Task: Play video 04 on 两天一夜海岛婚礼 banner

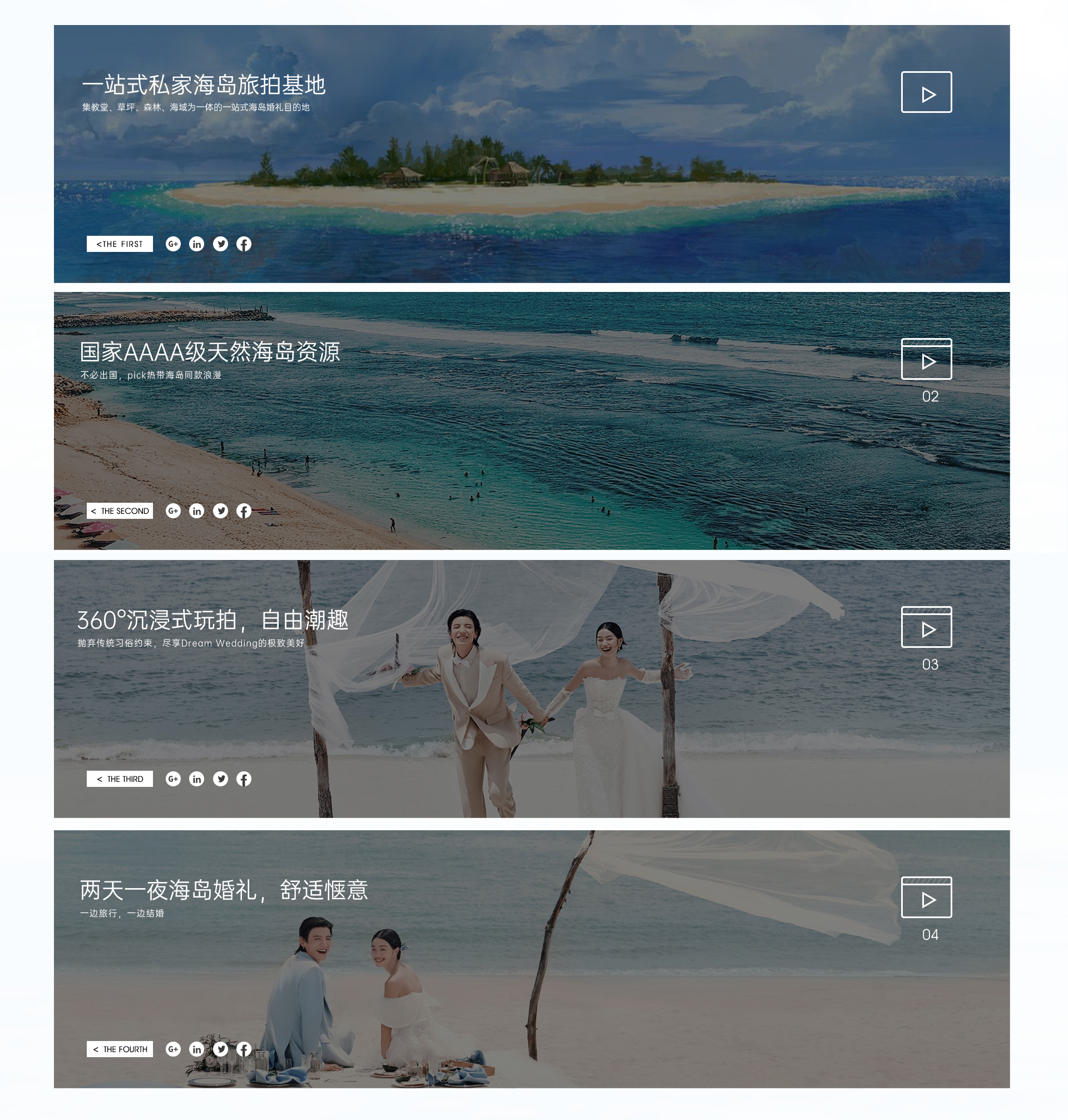Action: coord(926,898)
